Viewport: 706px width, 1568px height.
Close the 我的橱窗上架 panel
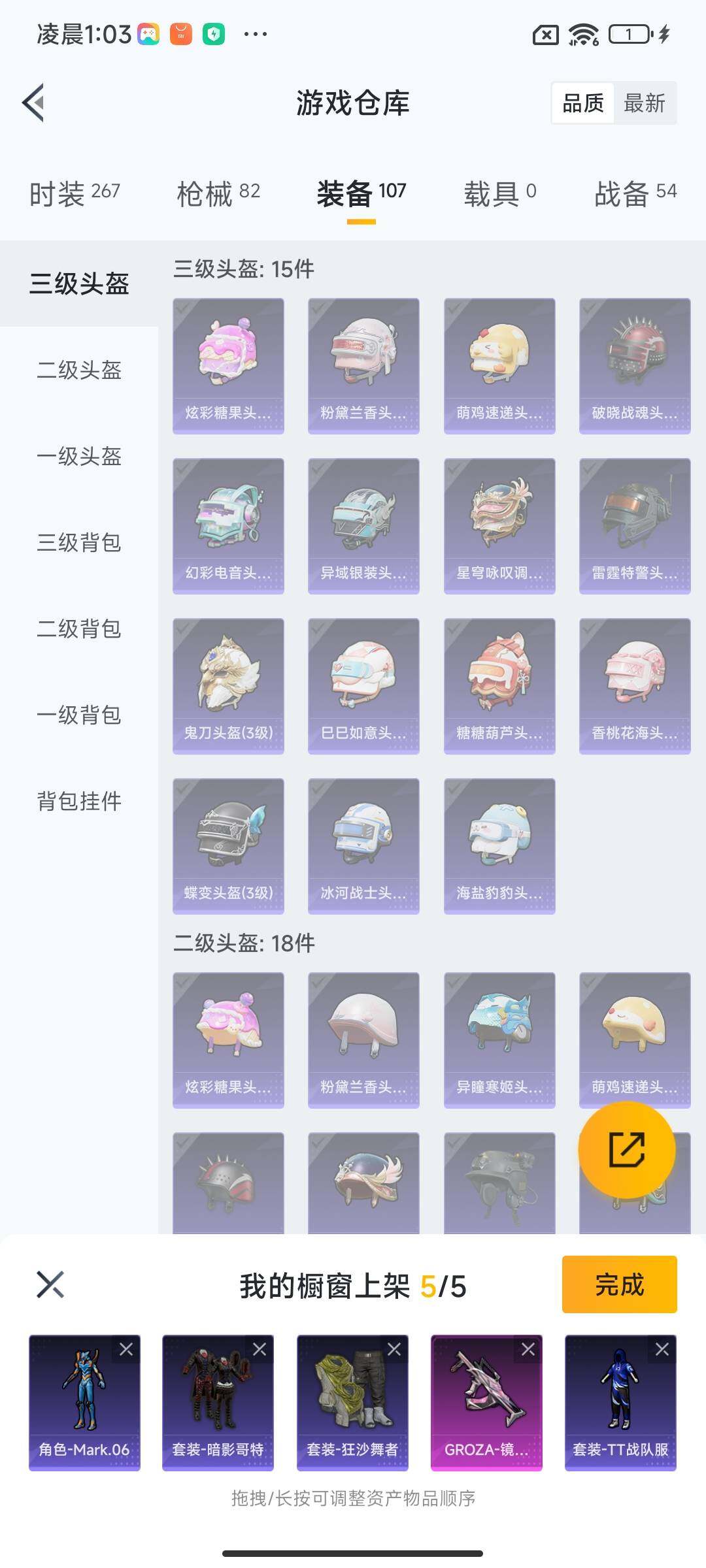pyautogui.click(x=50, y=1284)
